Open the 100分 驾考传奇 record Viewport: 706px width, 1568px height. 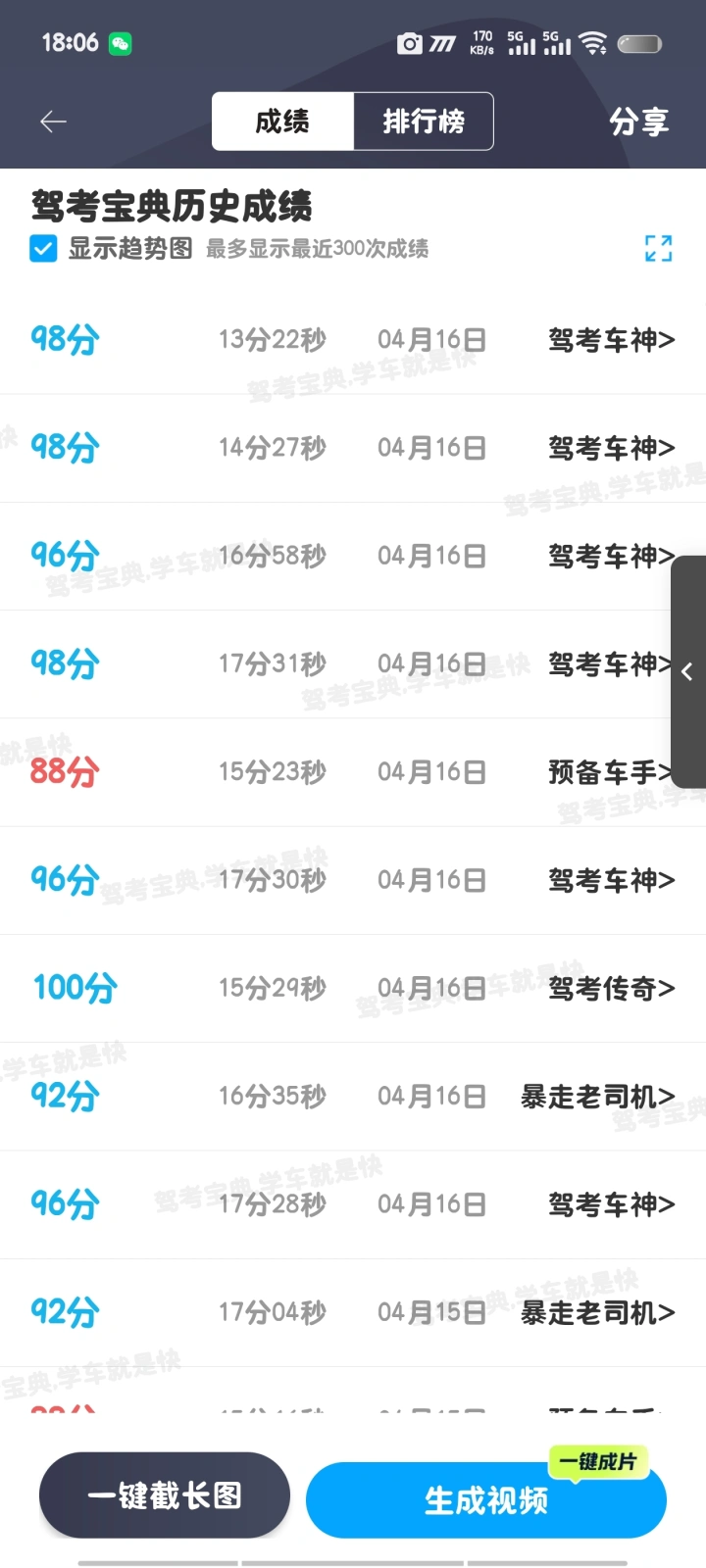(x=353, y=988)
